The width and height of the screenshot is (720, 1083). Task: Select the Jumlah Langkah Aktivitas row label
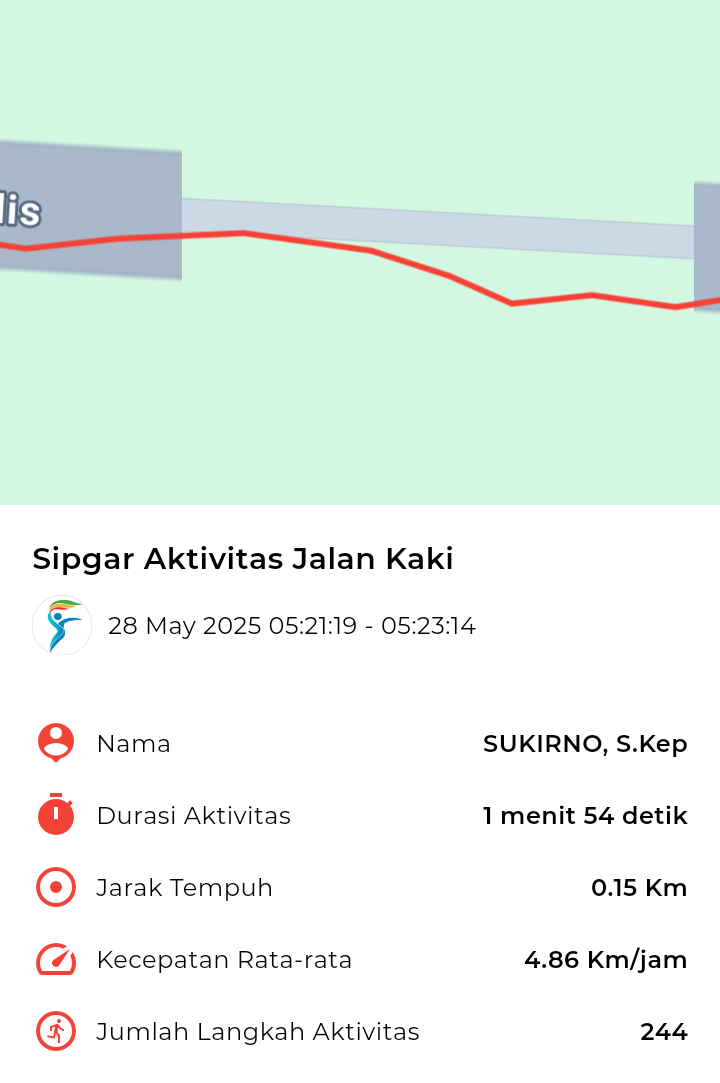[x=258, y=1031]
